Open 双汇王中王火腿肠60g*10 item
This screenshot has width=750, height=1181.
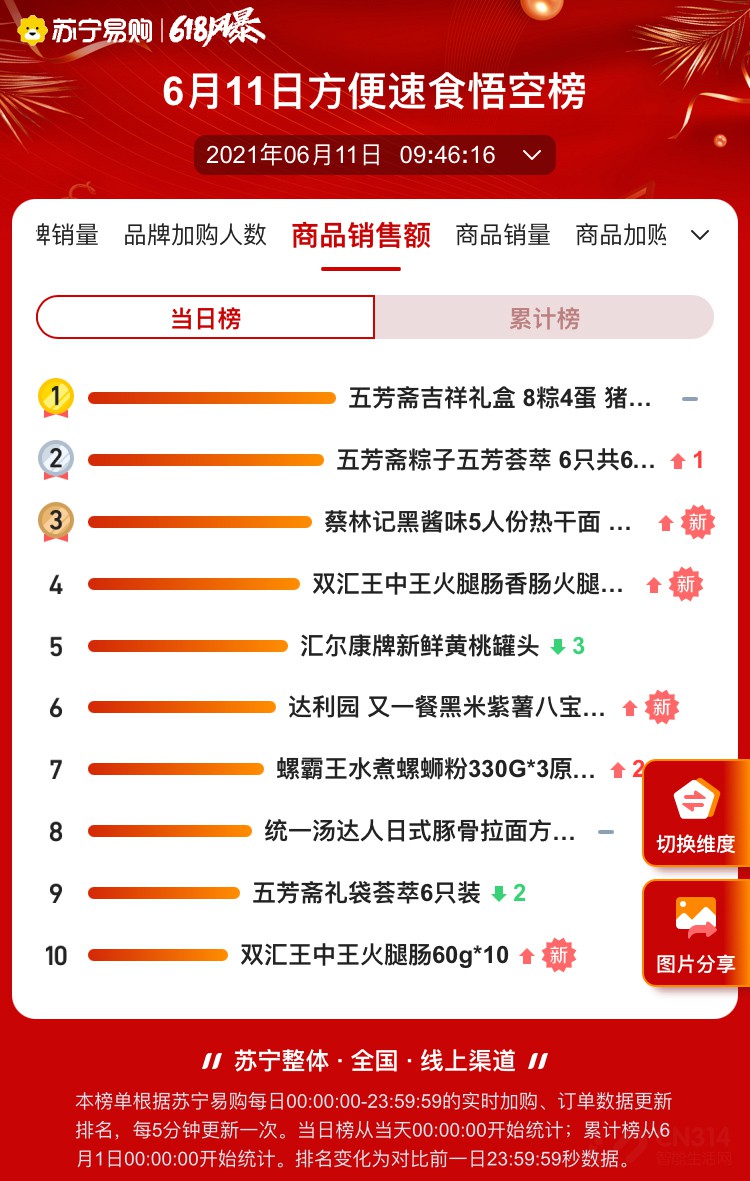pos(374,955)
